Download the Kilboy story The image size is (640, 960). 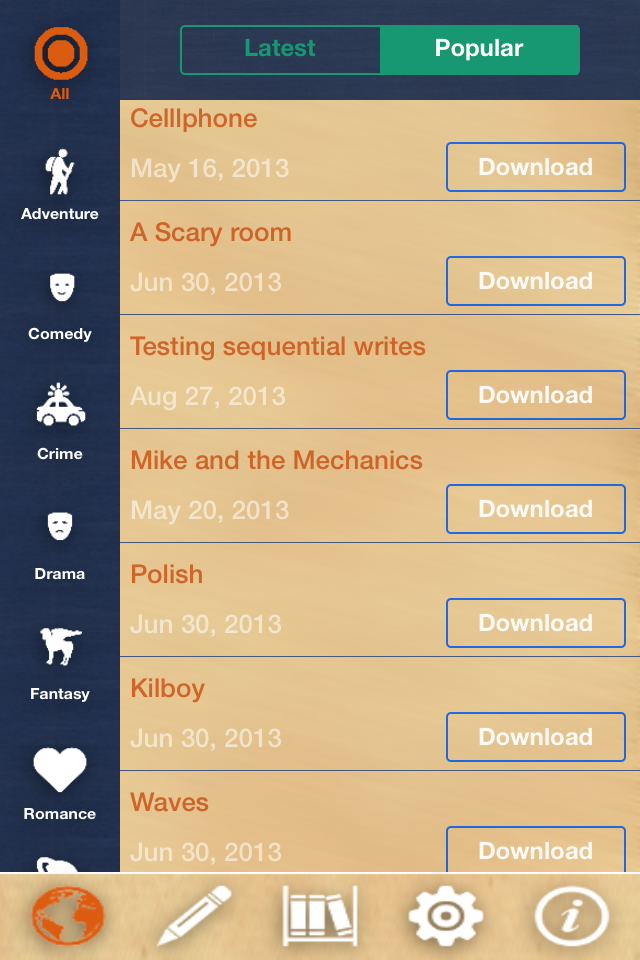(536, 737)
